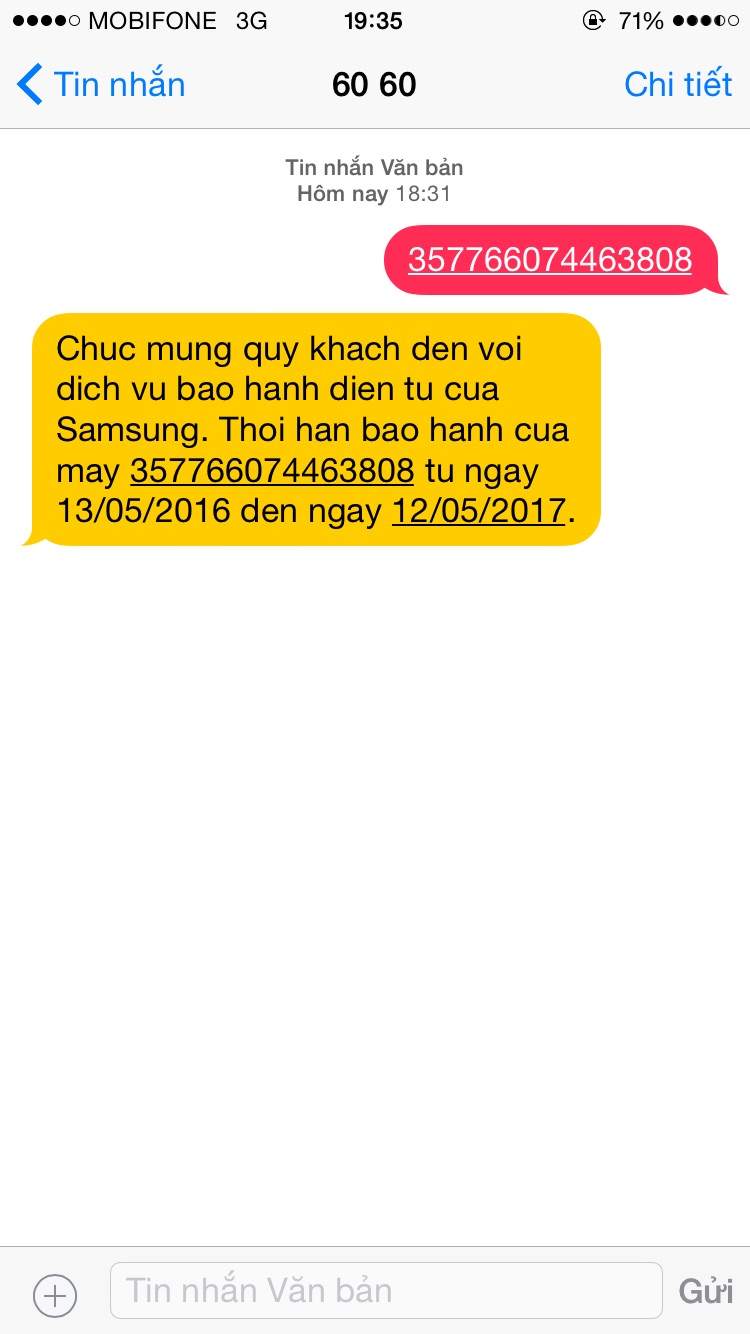750x1334 pixels.
Task: Go back to Tin nhắn list
Action: coord(100,85)
